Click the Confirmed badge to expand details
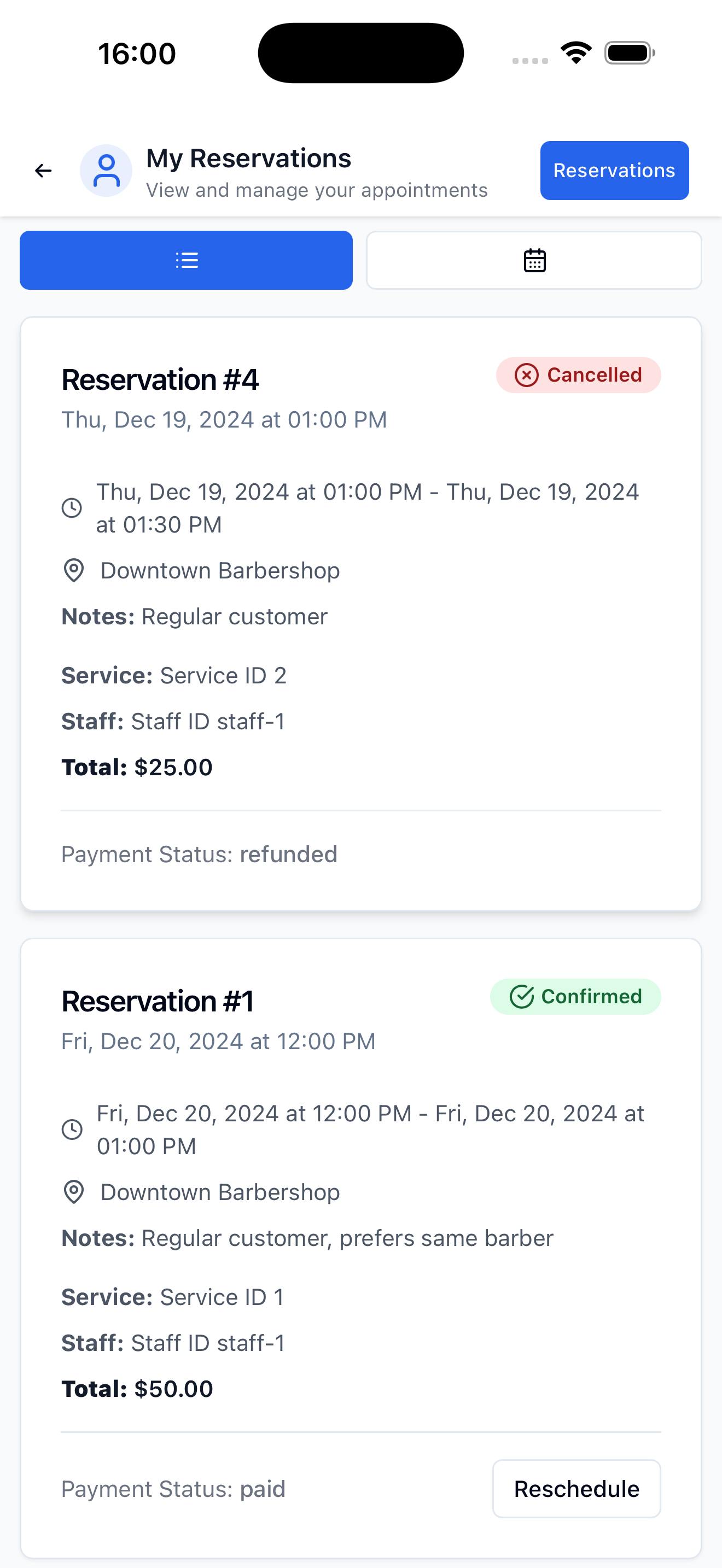722x1568 pixels. click(x=575, y=997)
